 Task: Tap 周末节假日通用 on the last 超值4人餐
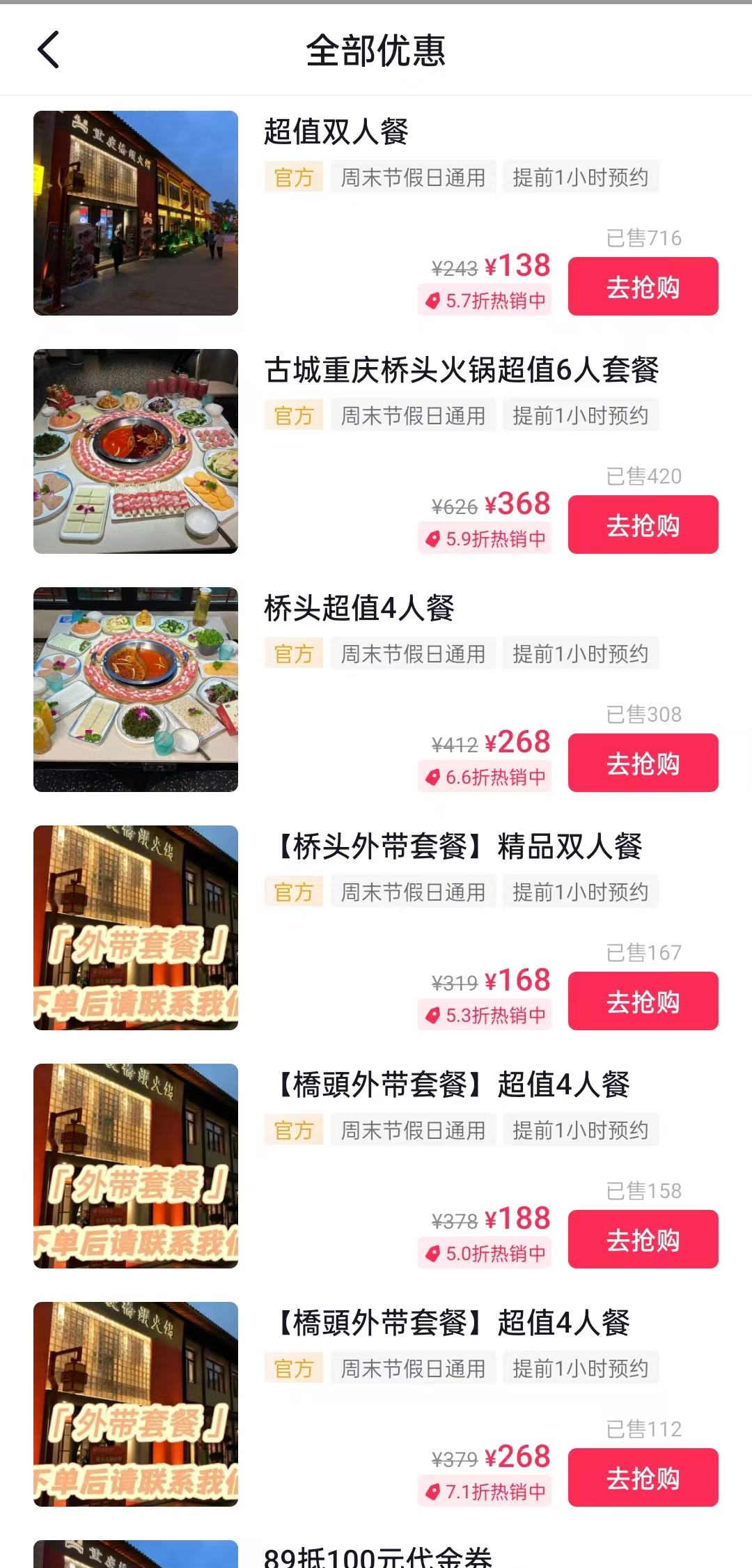(x=413, y=1367)
